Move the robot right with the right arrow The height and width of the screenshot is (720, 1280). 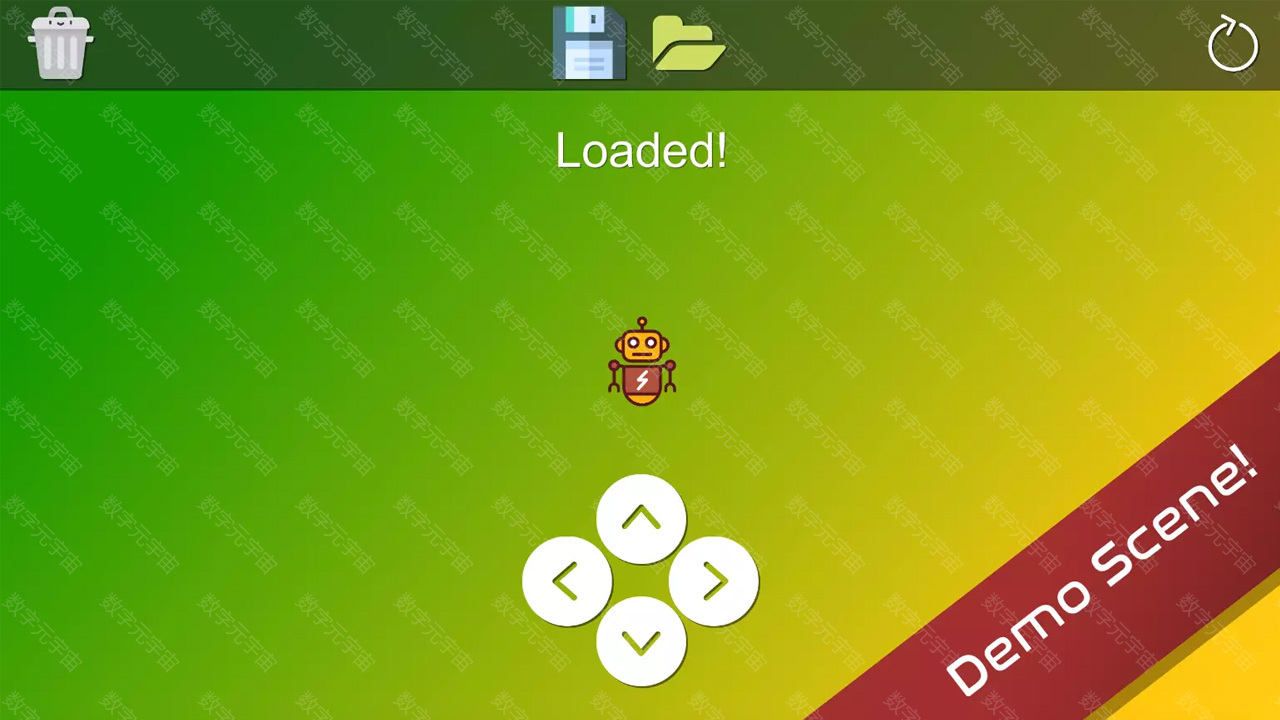click(714, 581)
